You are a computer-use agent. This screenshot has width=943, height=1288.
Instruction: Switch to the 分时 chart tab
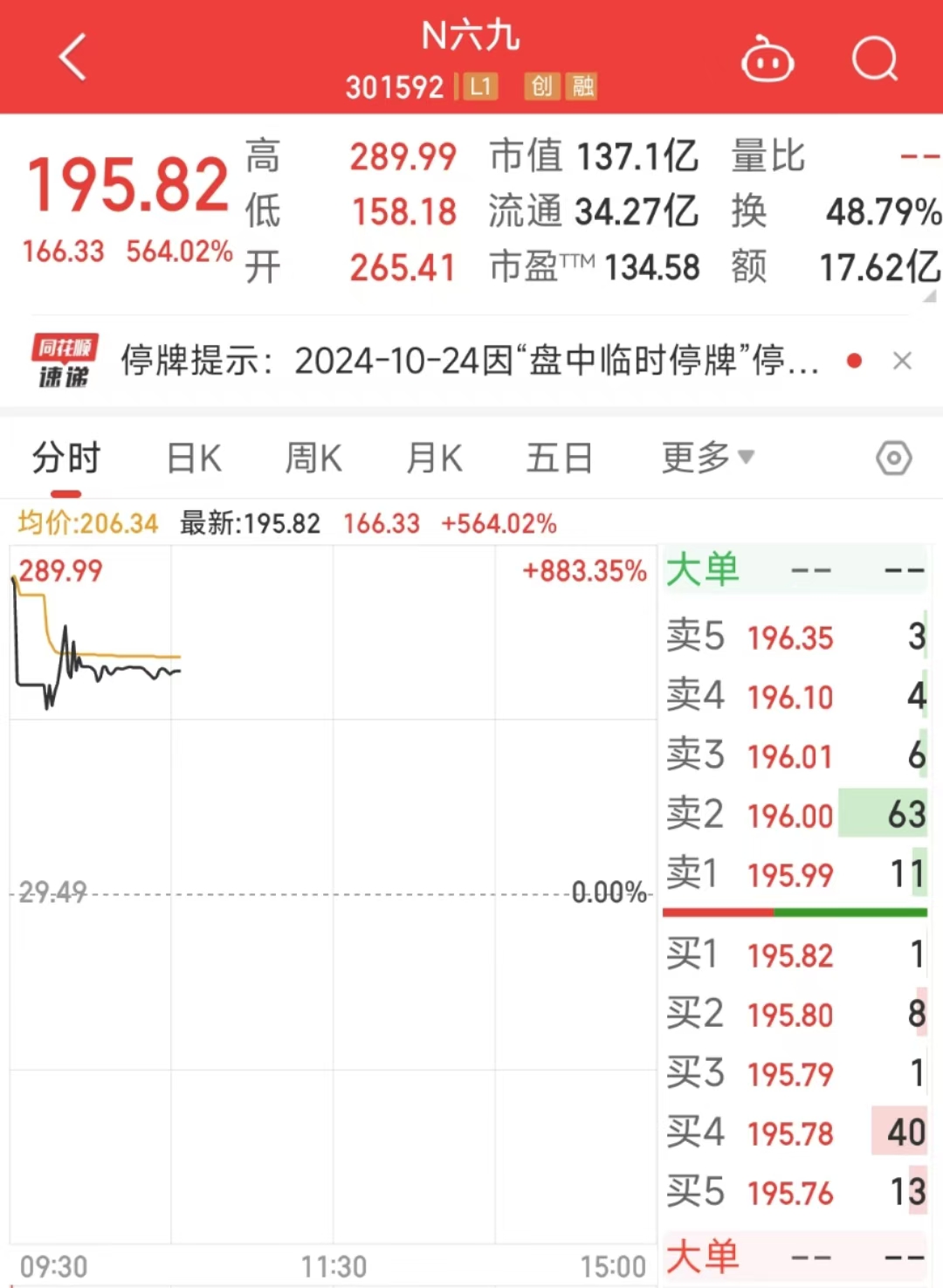click(x=66, y=458)
